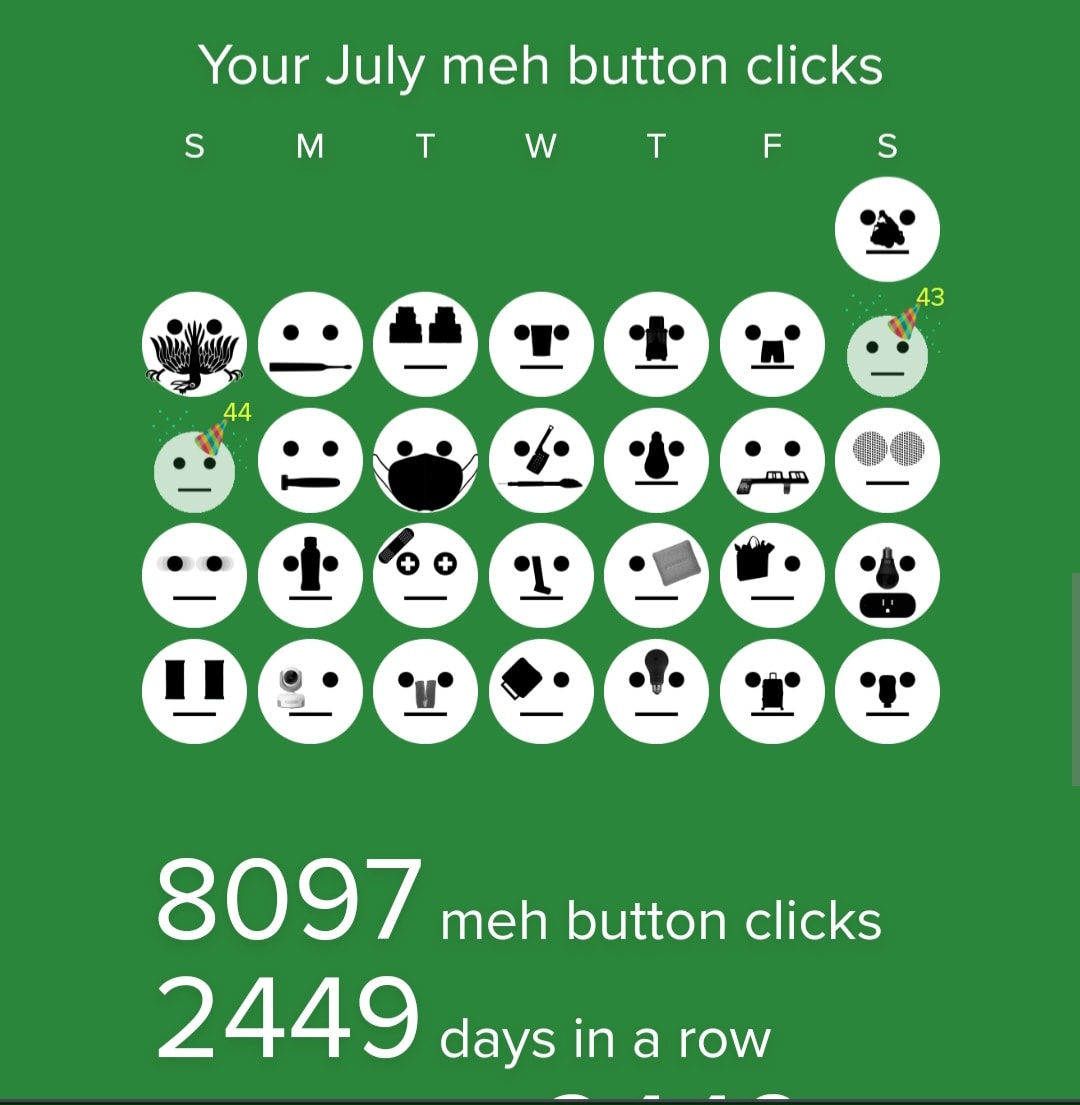
Task: Open the security camera face day
Action: click(x=310, y=691)
